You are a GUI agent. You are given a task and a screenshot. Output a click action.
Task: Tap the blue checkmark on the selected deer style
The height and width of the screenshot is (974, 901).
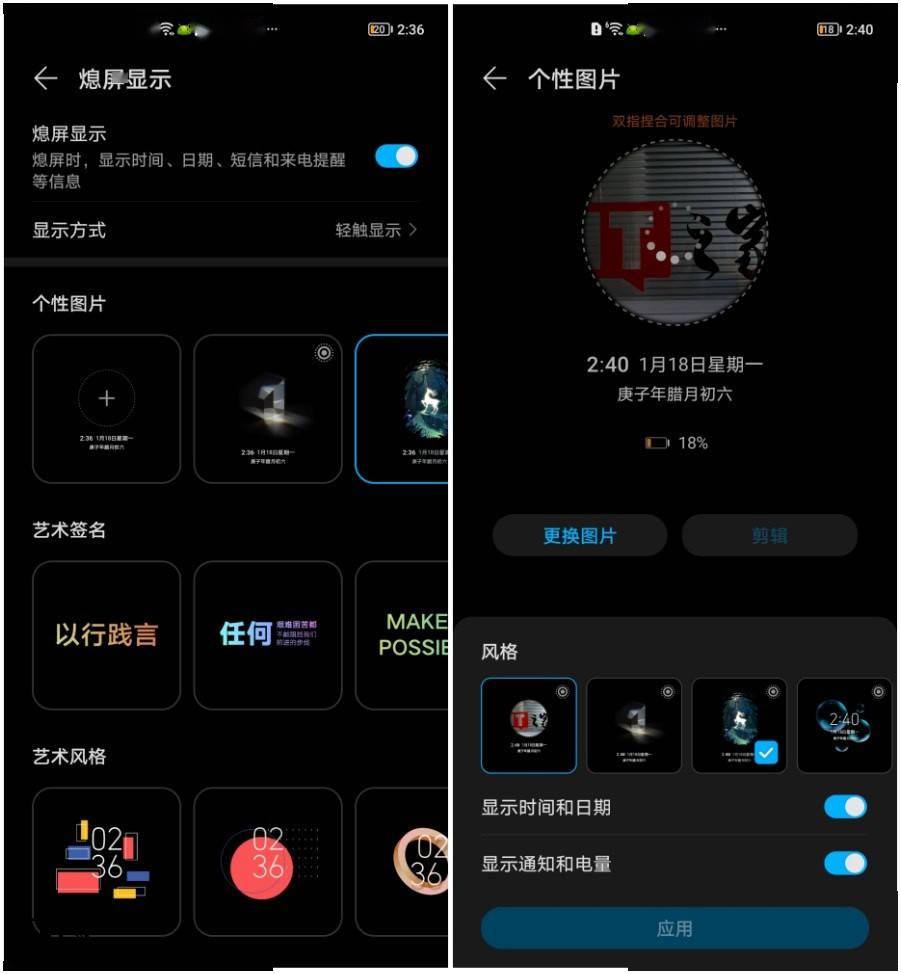(x=766, y=753)
